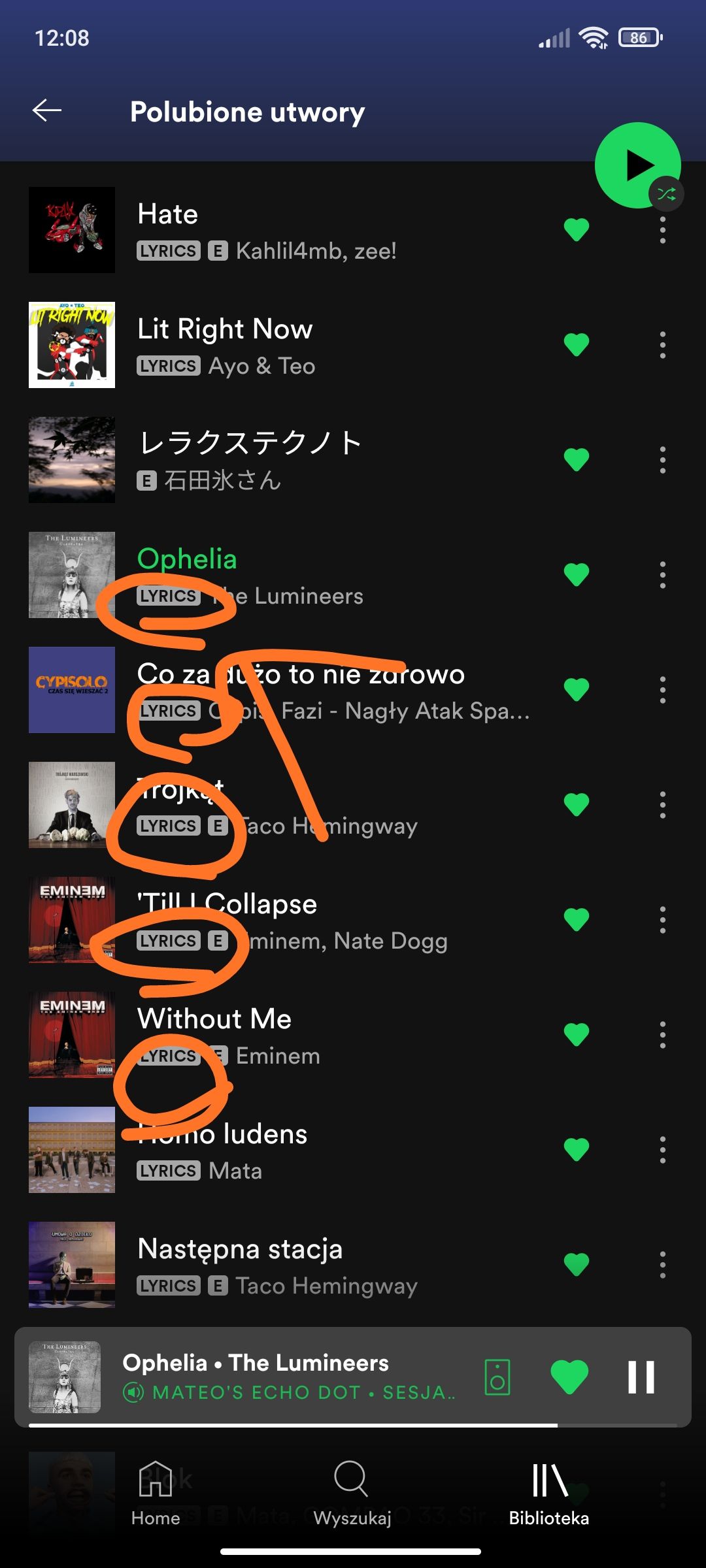Unlike Homo ludens in the list

[577, 1149]
